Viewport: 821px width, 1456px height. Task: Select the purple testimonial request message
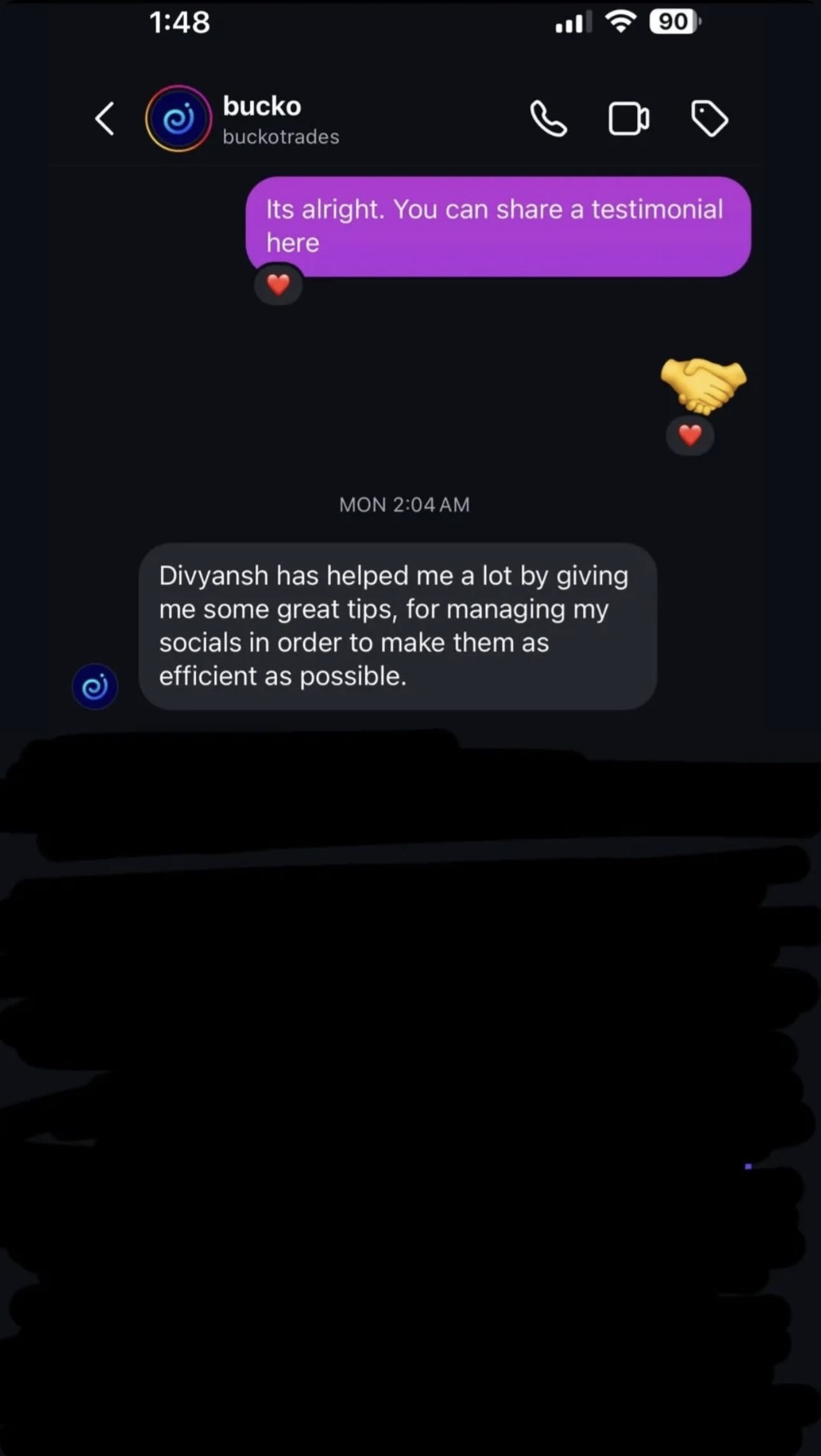pos(495,226)
